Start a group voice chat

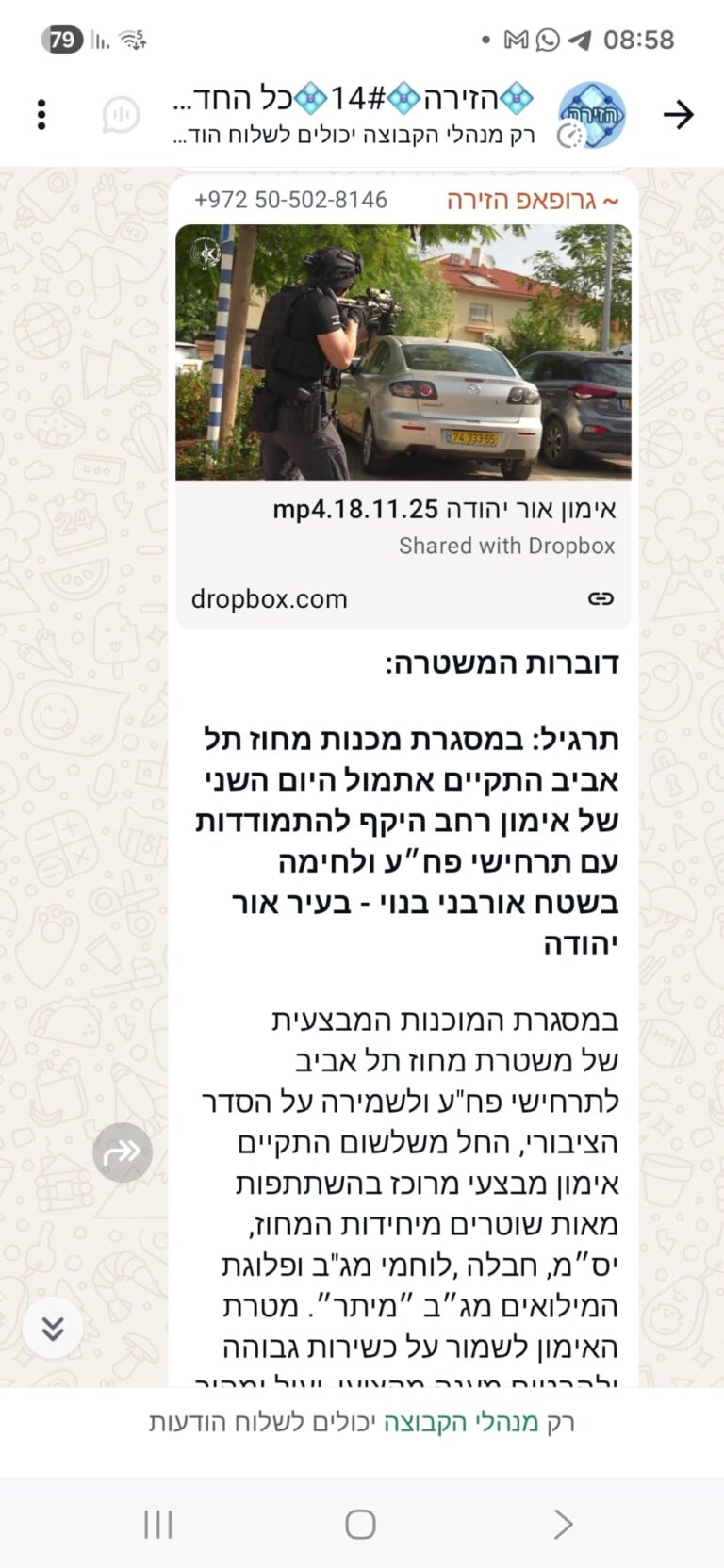pyautogui.click(x=121, y=115)
